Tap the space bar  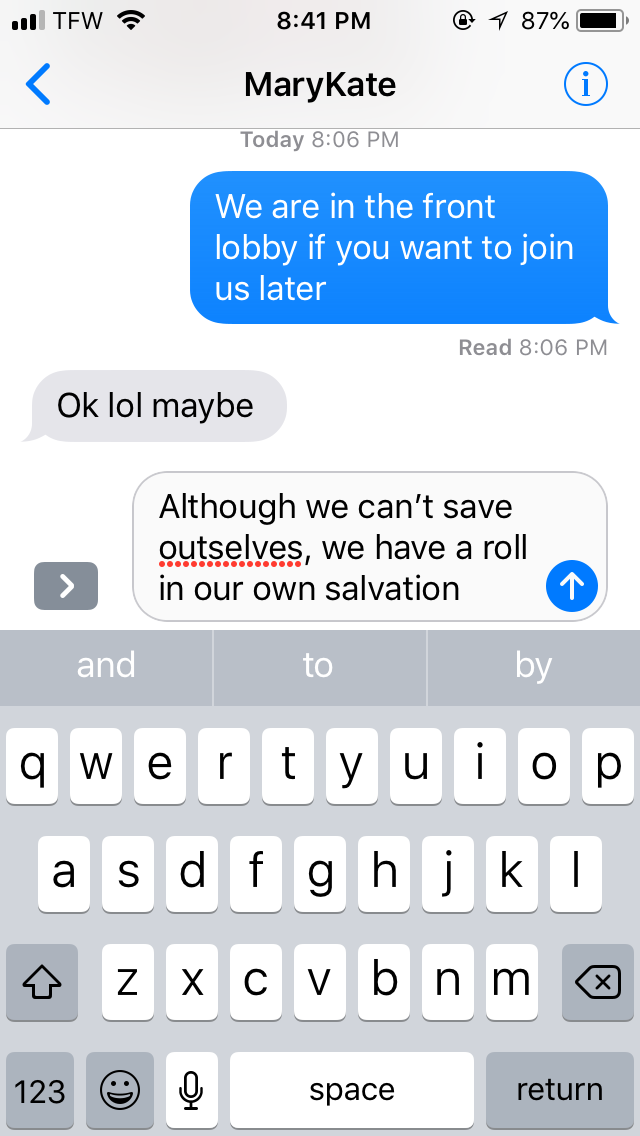click(351, 1090)
